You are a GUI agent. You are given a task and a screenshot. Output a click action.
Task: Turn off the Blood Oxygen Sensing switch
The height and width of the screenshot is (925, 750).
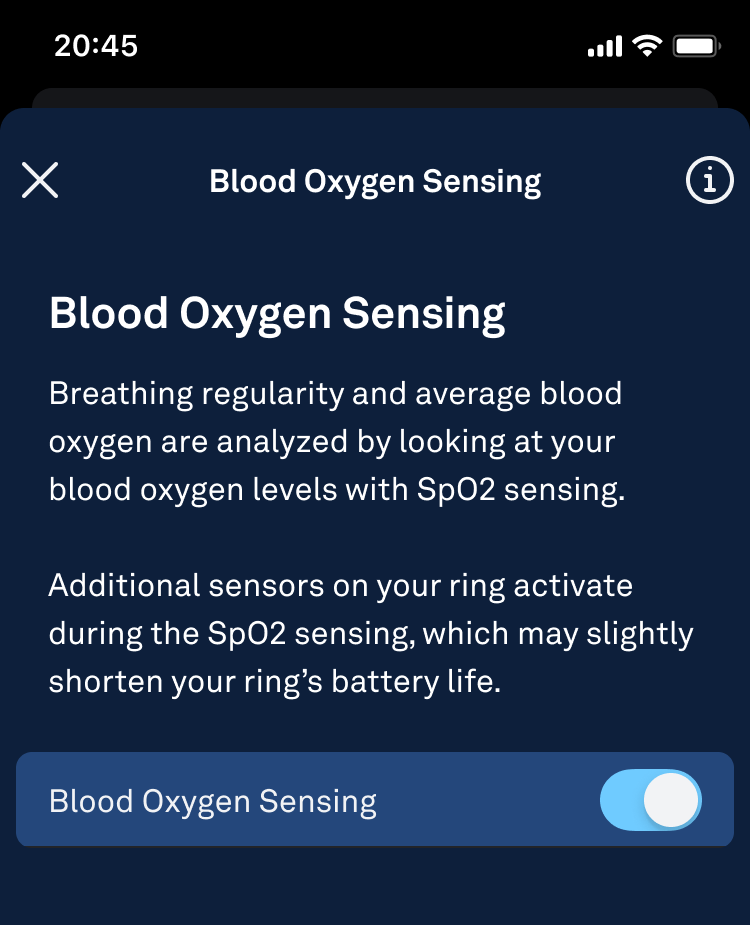tap(650, 801)
